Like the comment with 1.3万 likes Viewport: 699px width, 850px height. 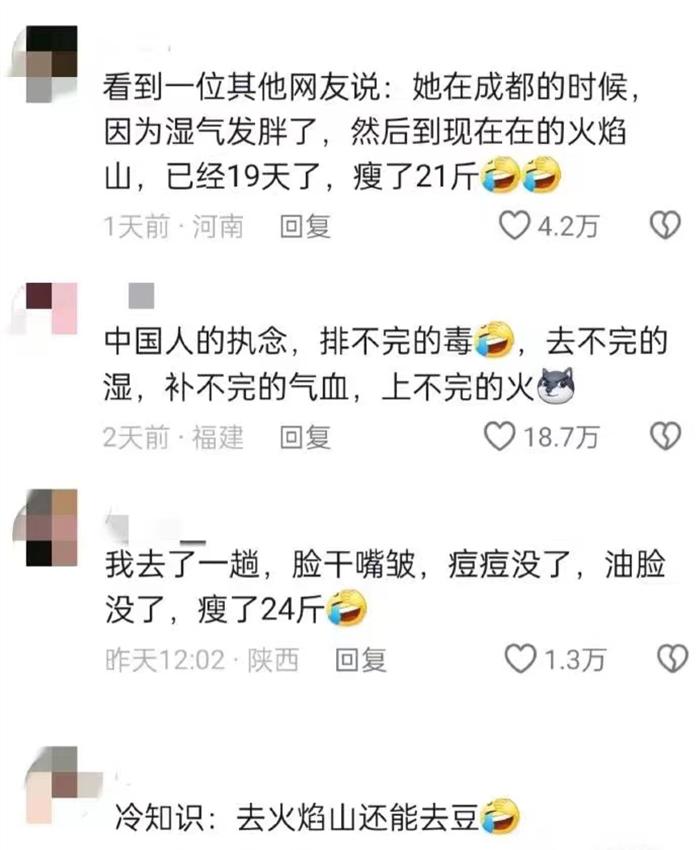pyautogui.click(x=521, y=658)
